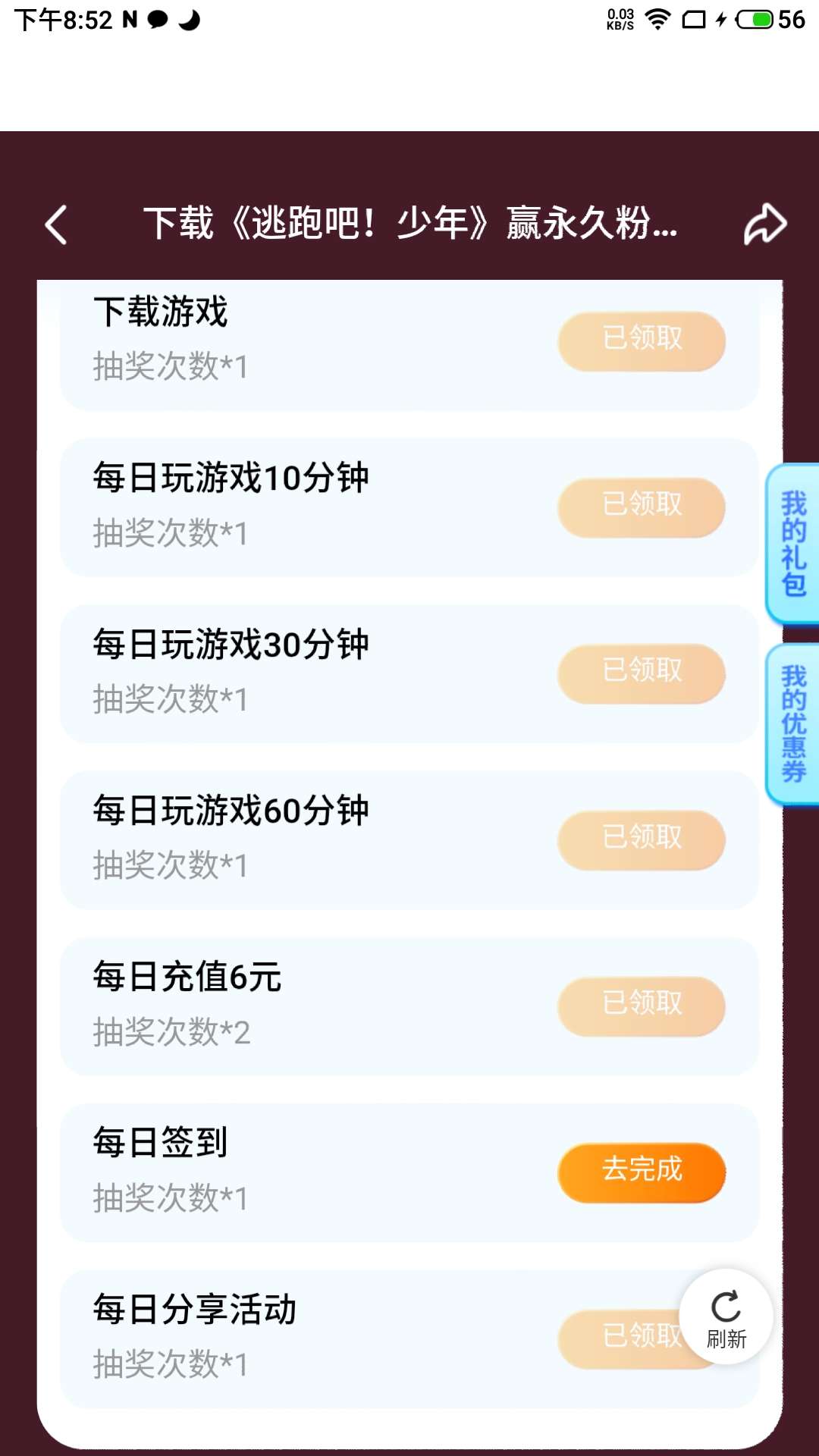Image resolution: width=819 pixels, height=1456 pixels.
Task: Share this event page
Action: (x=764, y=224)
